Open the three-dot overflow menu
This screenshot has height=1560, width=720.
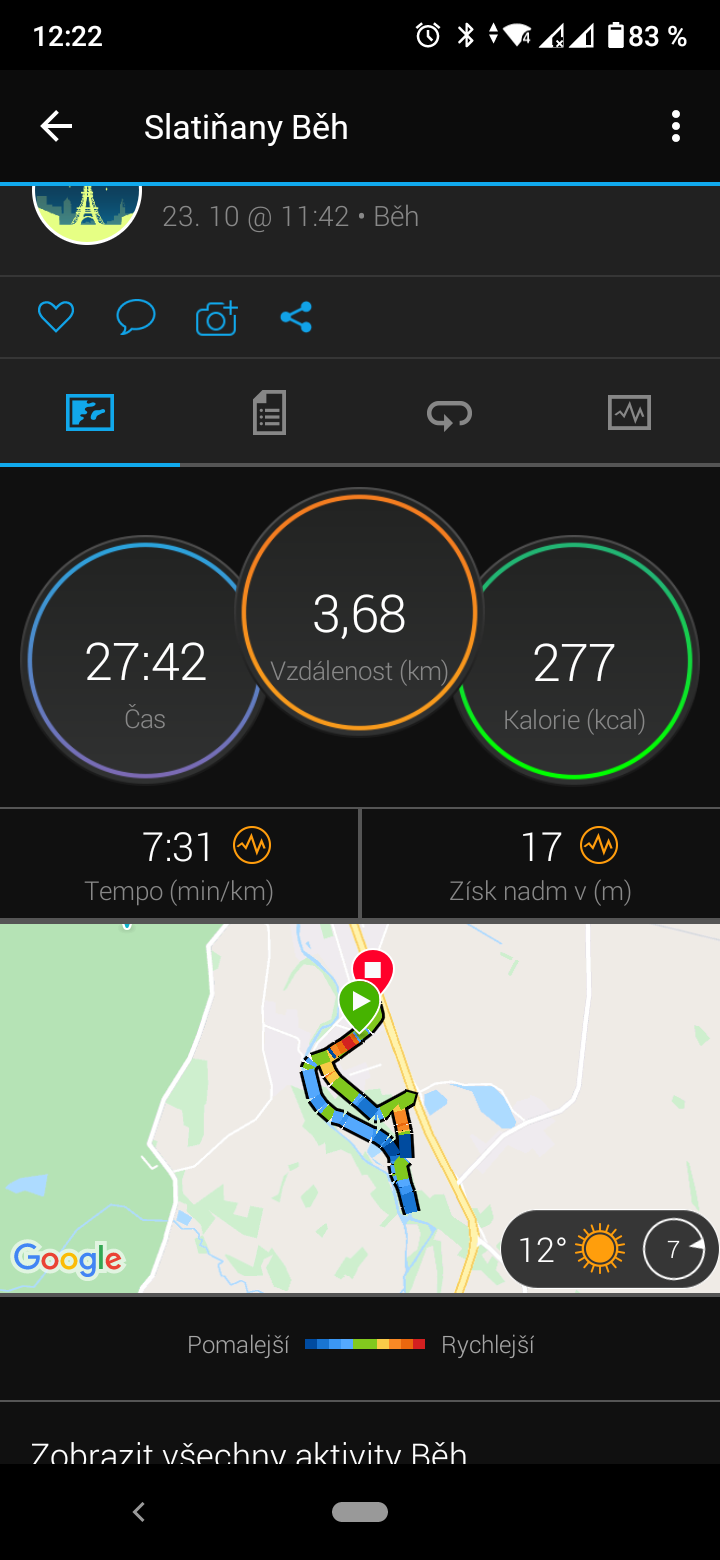[676, 126]
